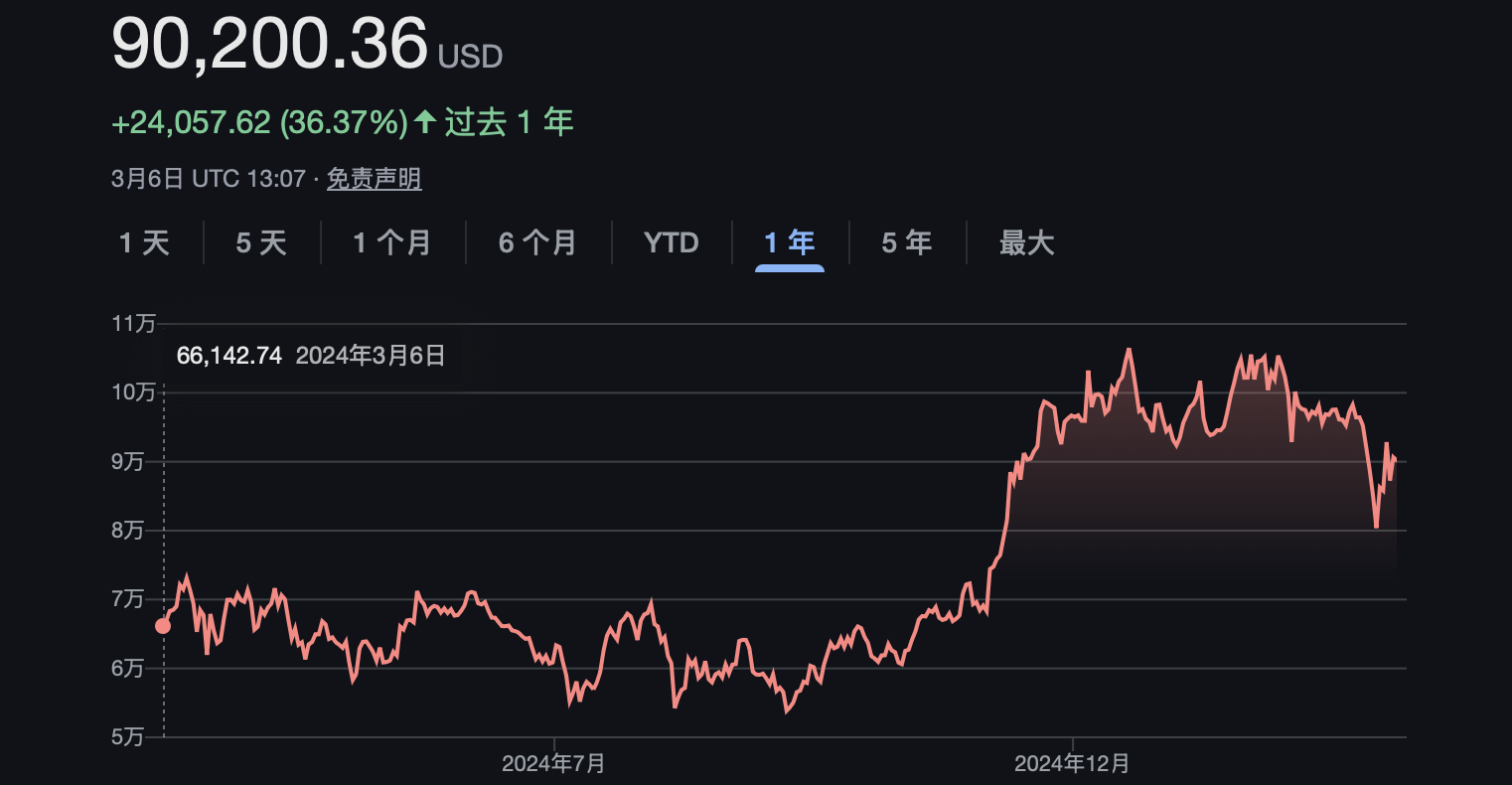Open the 免责声明 link
The width and height of the screenshot is (1512, 785).
tap(374, 179)
